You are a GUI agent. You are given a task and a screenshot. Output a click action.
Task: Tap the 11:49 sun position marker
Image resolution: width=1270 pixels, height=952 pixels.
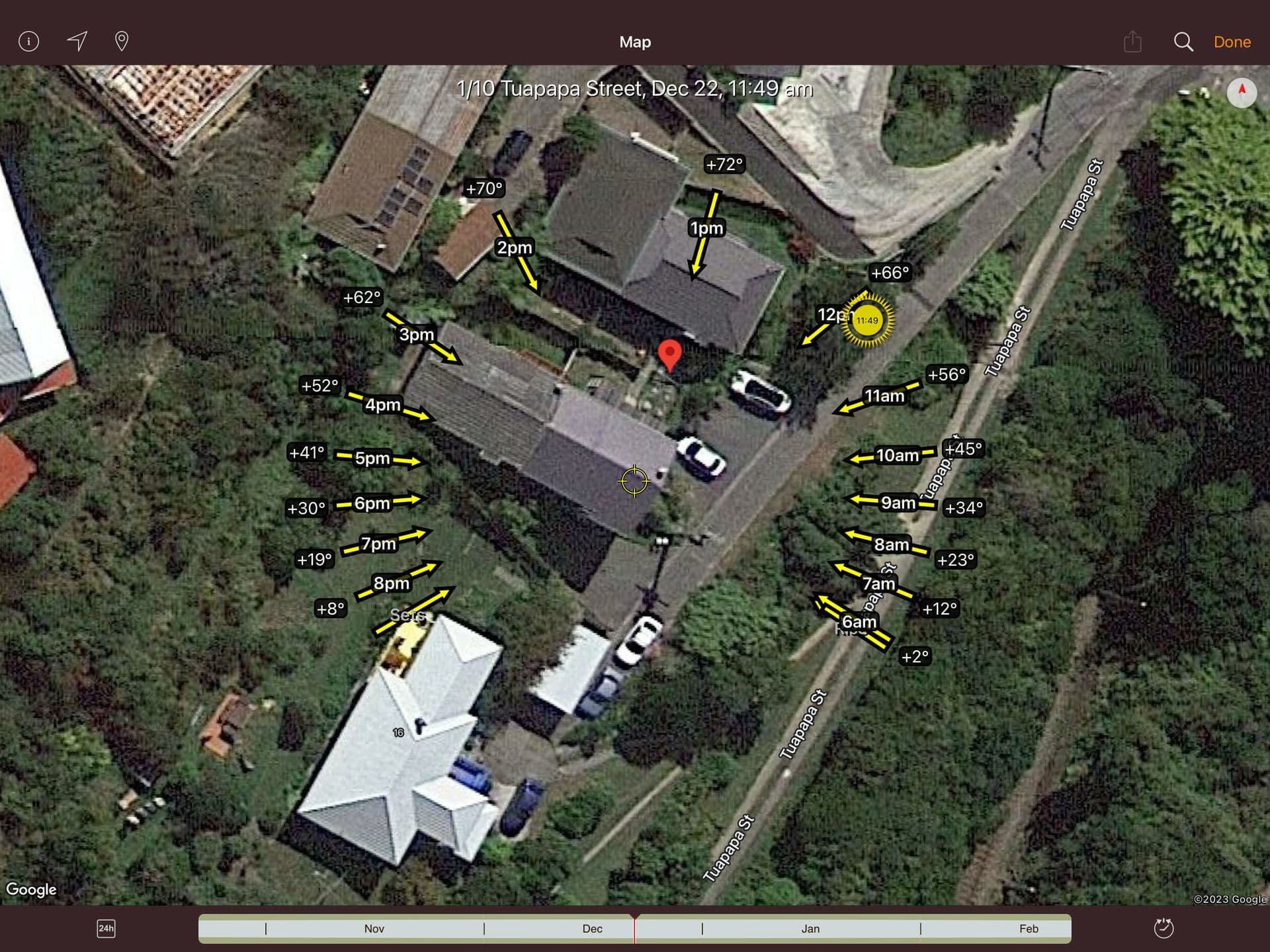(867, 320)
